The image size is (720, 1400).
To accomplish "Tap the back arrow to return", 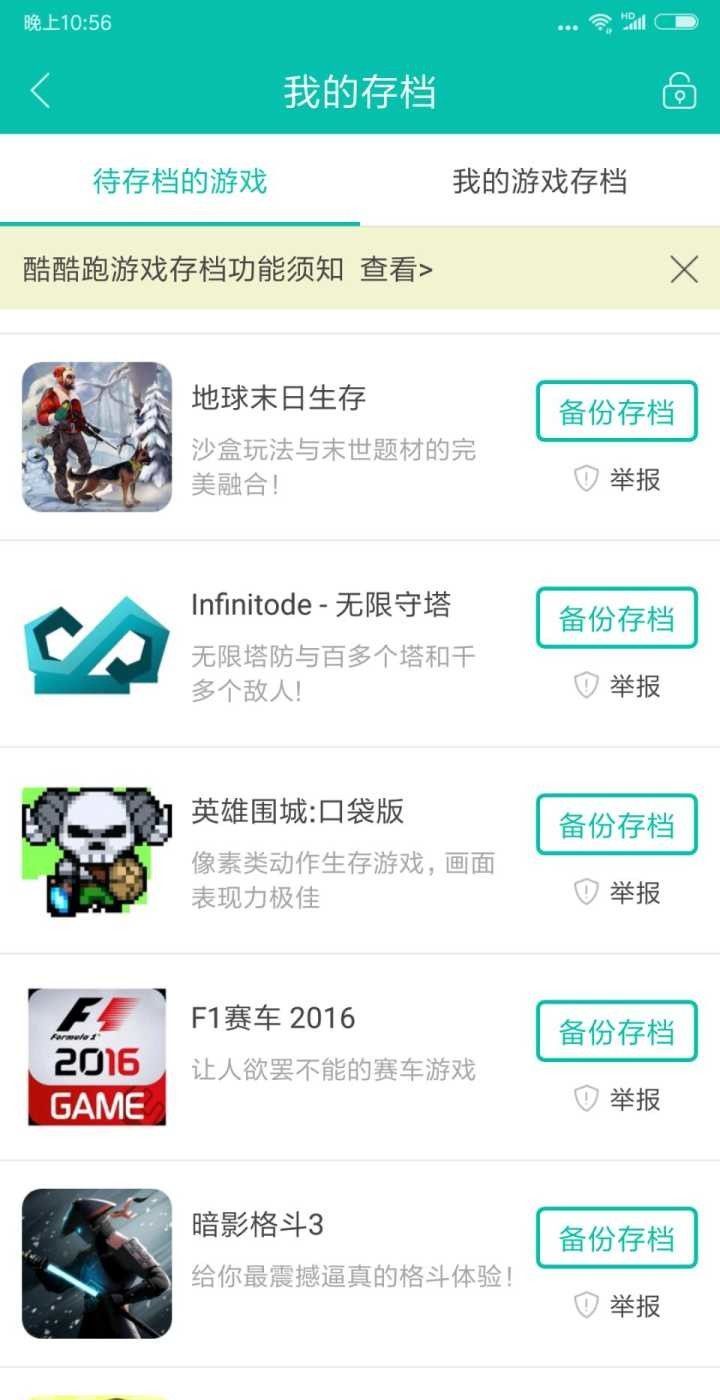I will (x=40, y=90).
